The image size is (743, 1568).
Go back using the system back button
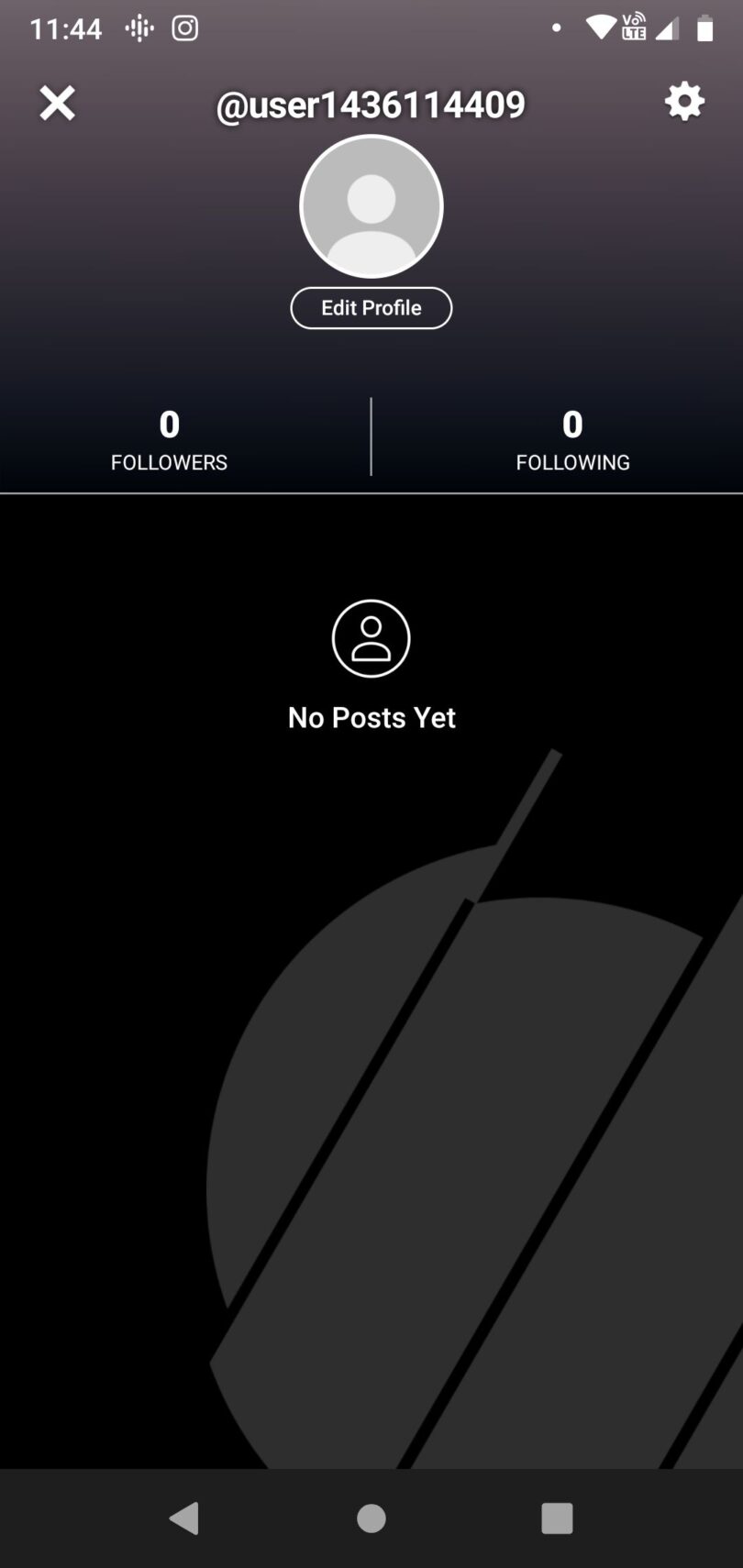point(184,1518)
